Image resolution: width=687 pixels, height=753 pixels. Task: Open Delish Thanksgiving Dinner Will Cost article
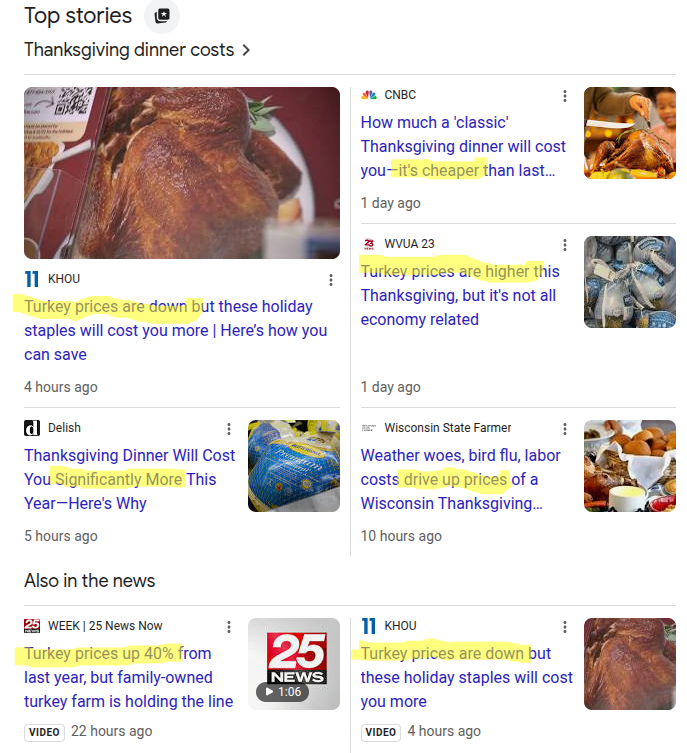[130, 479]
